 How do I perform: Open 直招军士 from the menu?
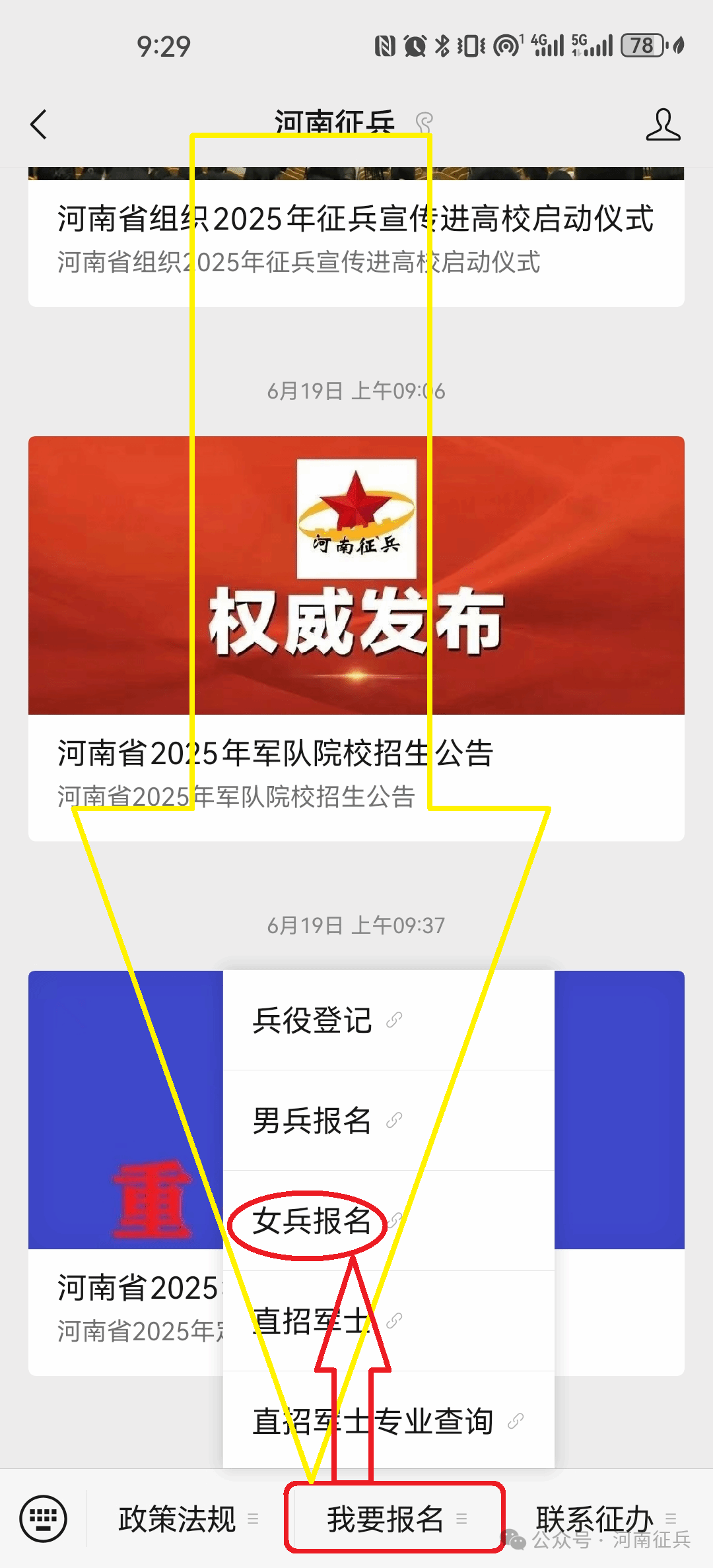(312, 1321)
